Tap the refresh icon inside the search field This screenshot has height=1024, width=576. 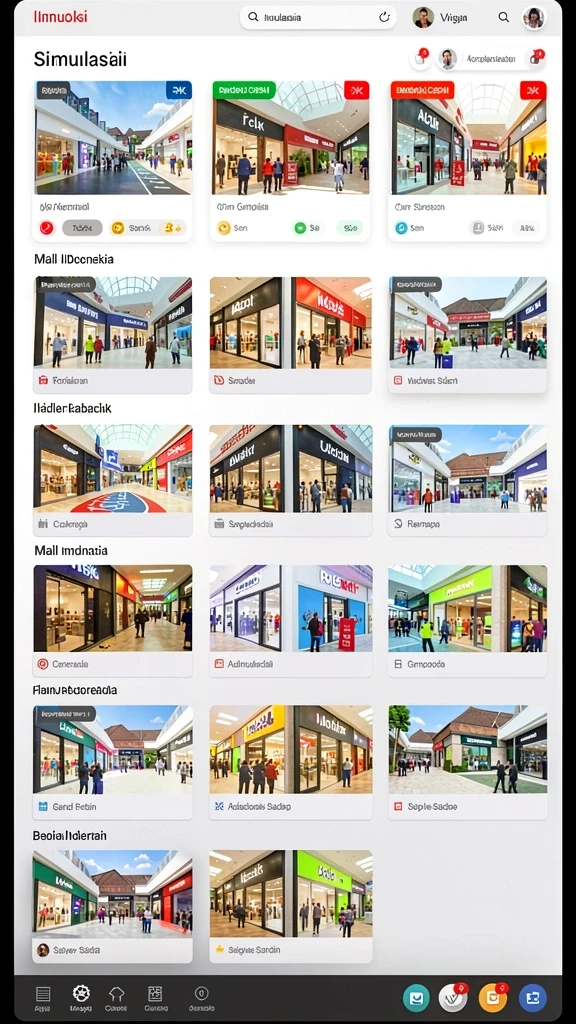384,18
